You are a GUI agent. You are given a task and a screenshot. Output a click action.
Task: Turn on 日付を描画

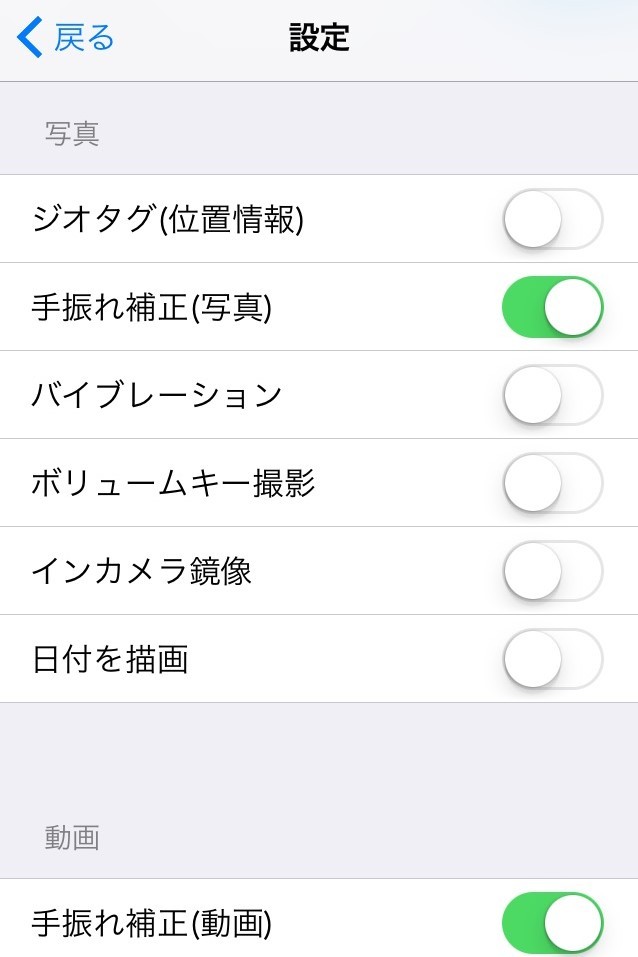[x=552, y=659]
